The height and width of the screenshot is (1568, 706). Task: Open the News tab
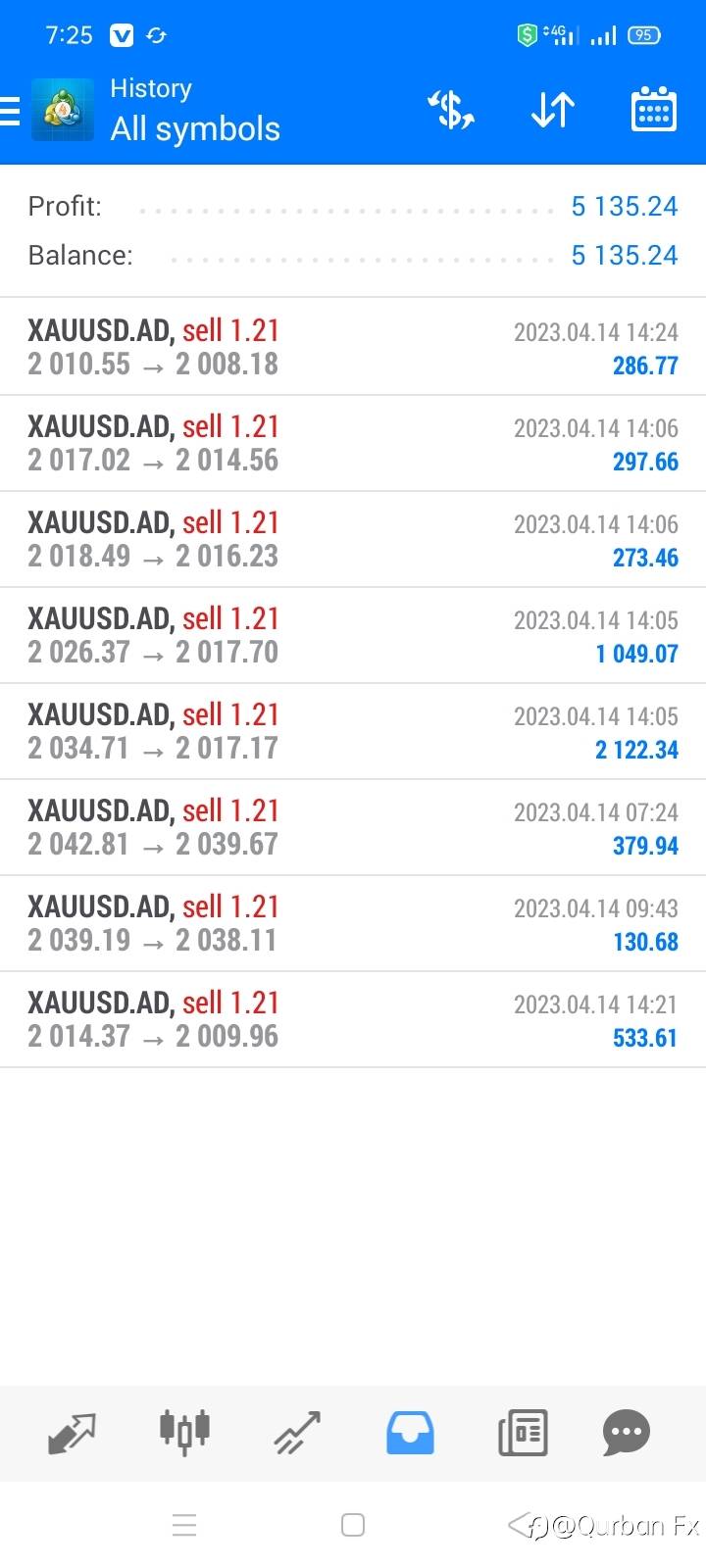pos(523,1434)
